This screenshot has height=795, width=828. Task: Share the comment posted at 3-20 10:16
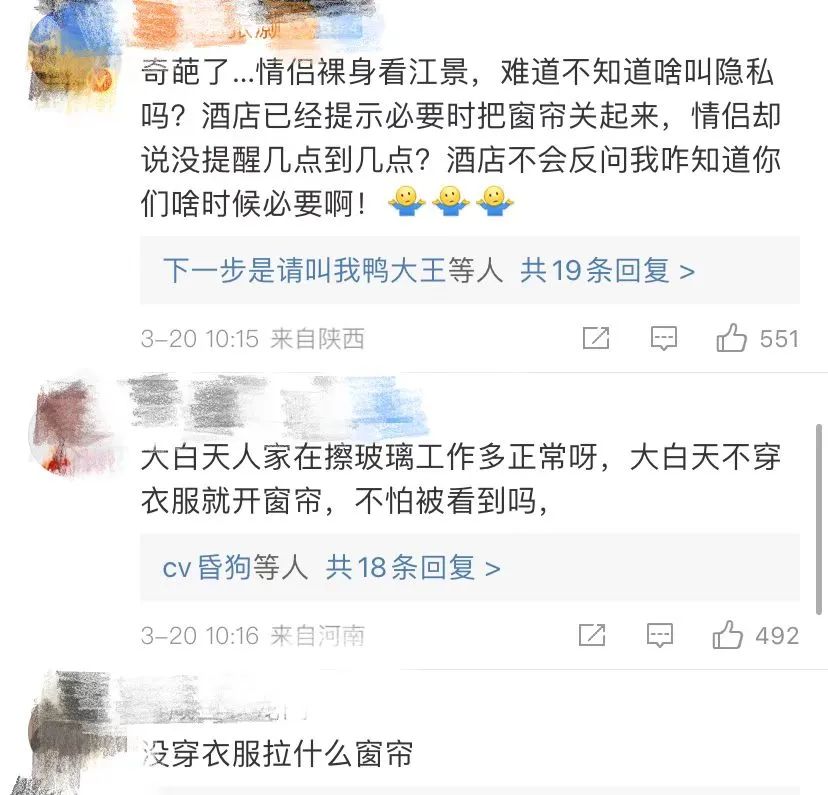click(x=592, y=635)
